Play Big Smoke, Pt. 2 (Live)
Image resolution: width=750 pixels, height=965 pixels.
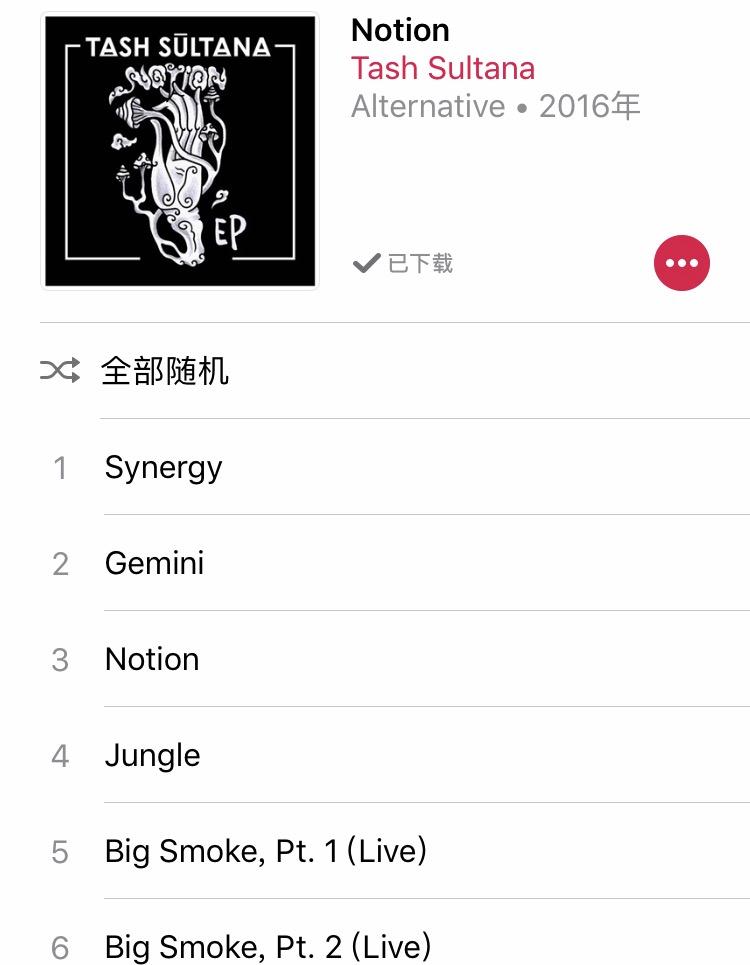coord(268,945)
